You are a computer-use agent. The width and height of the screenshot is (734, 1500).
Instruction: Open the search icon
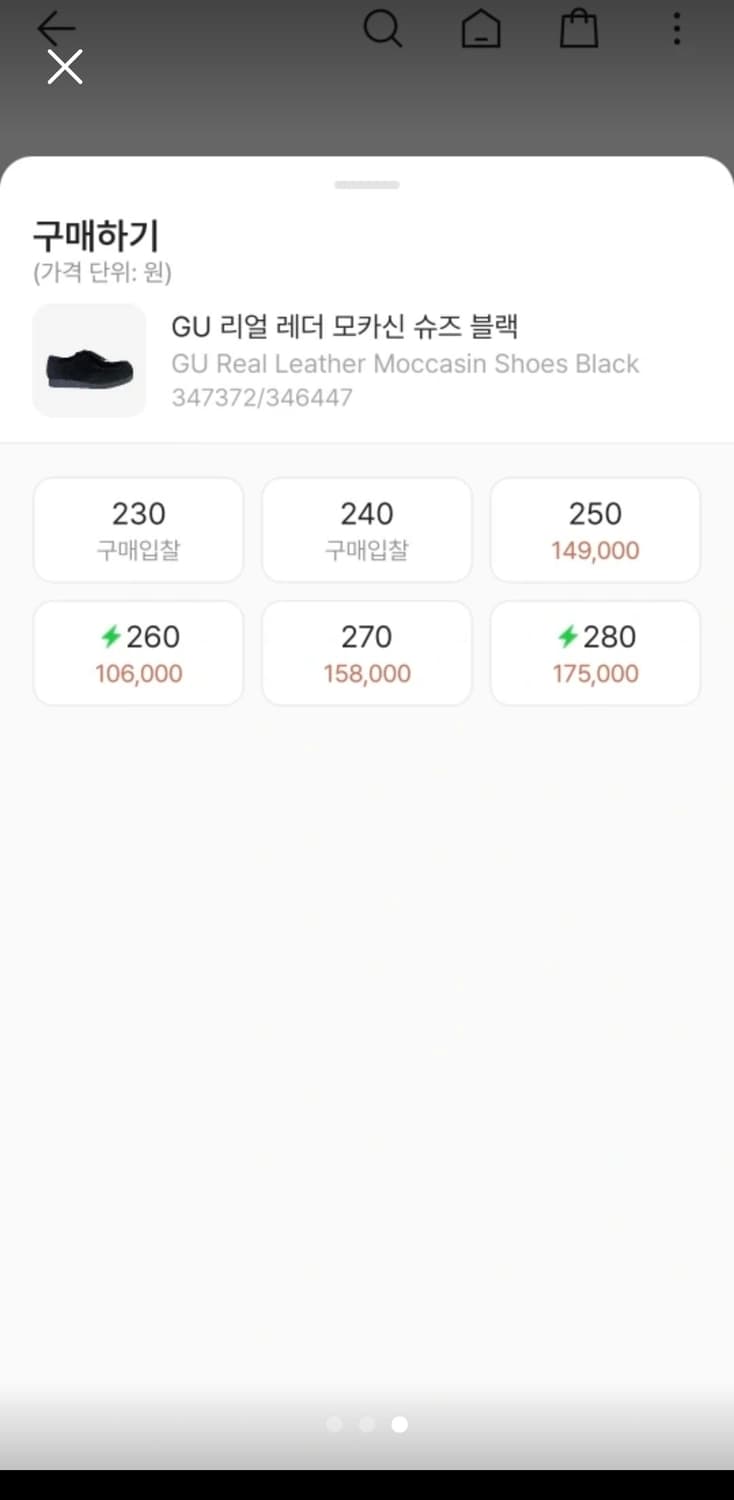coord(384,29)
